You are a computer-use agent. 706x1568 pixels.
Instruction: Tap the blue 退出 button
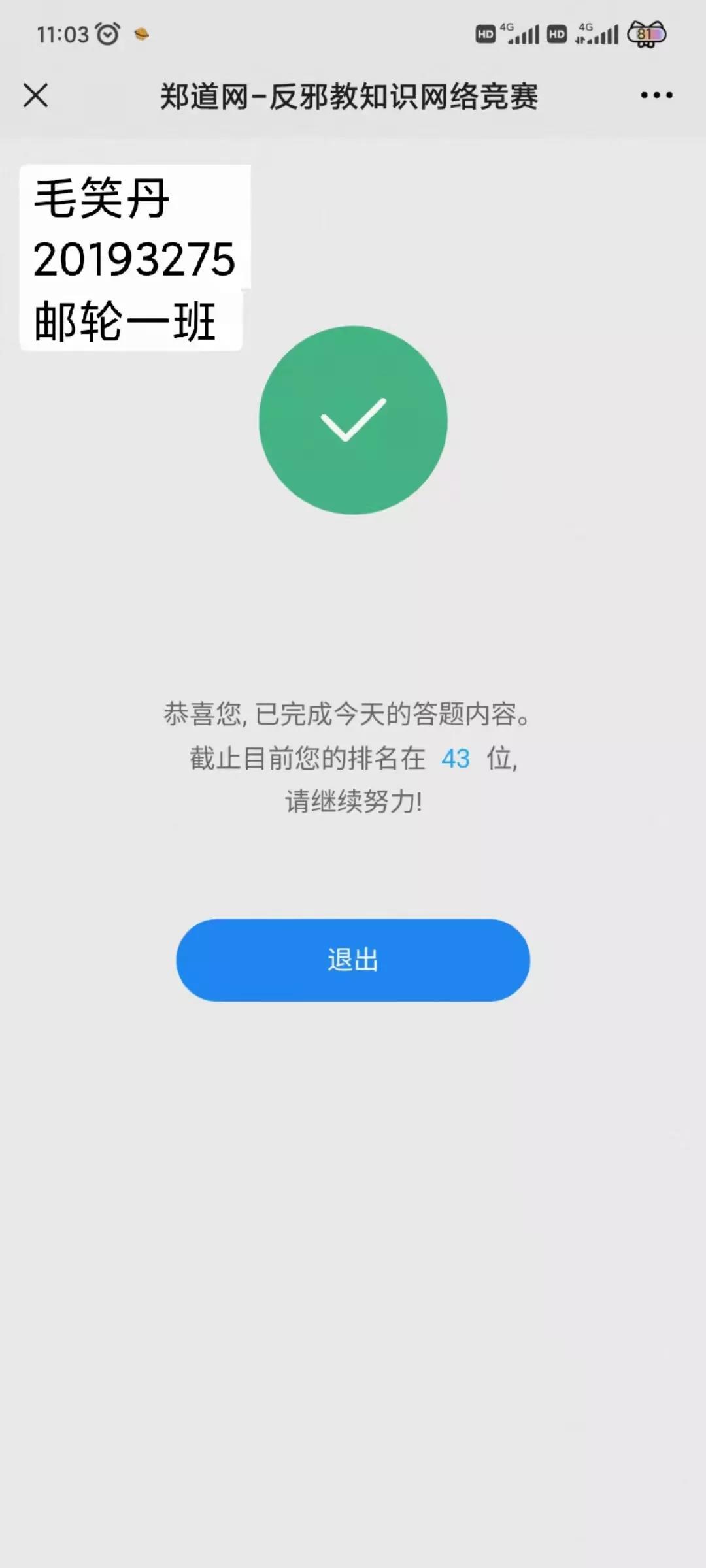pos(353,960)
